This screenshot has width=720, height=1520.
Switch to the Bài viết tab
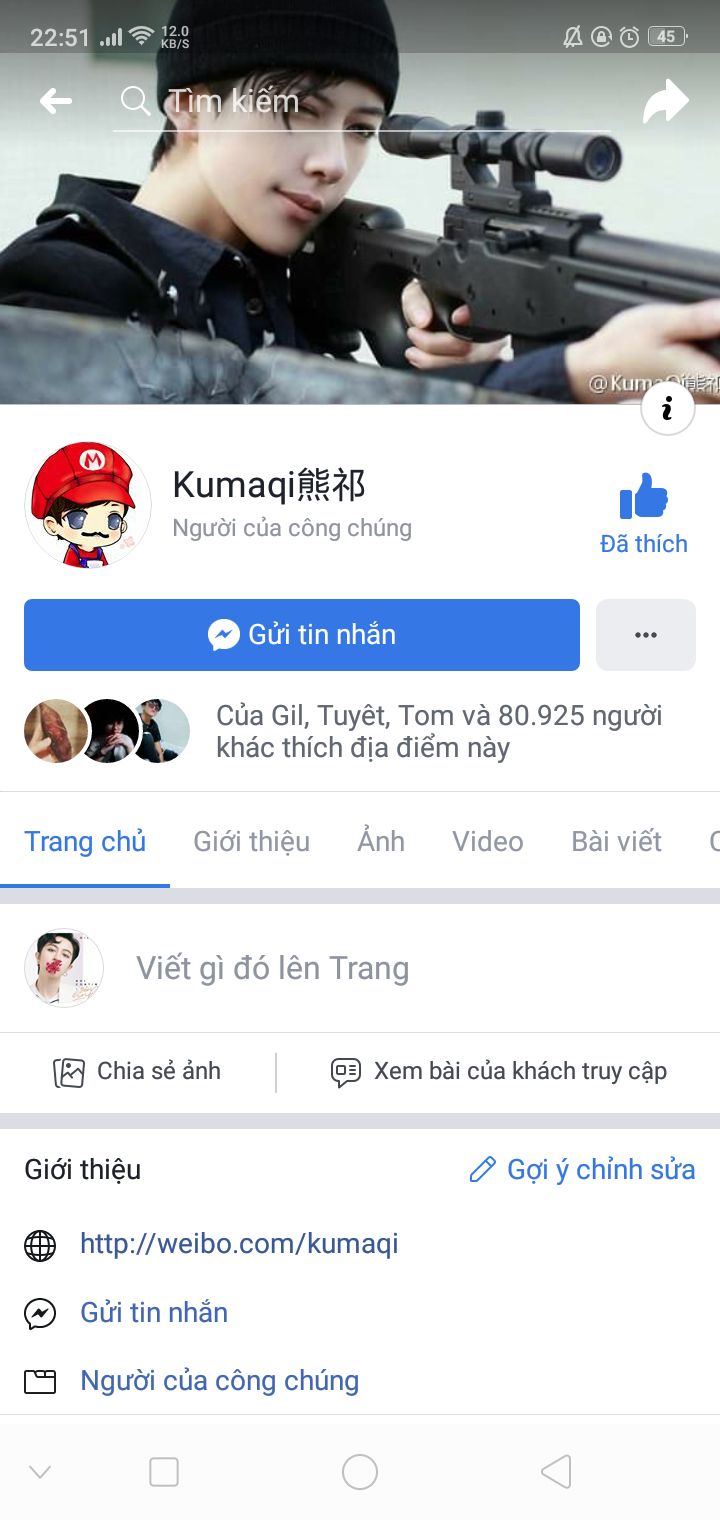616,842
